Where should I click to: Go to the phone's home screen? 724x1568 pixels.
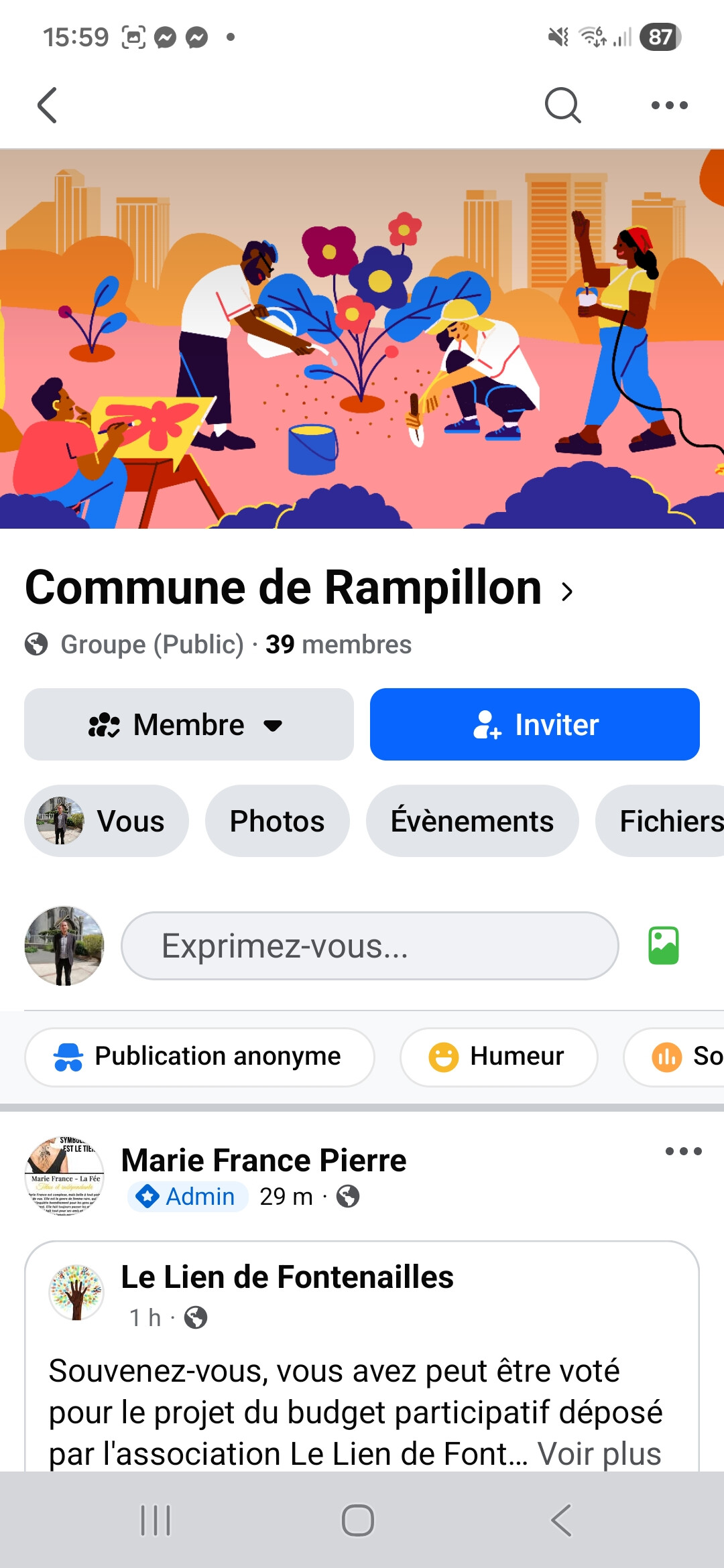point(358,1520)
